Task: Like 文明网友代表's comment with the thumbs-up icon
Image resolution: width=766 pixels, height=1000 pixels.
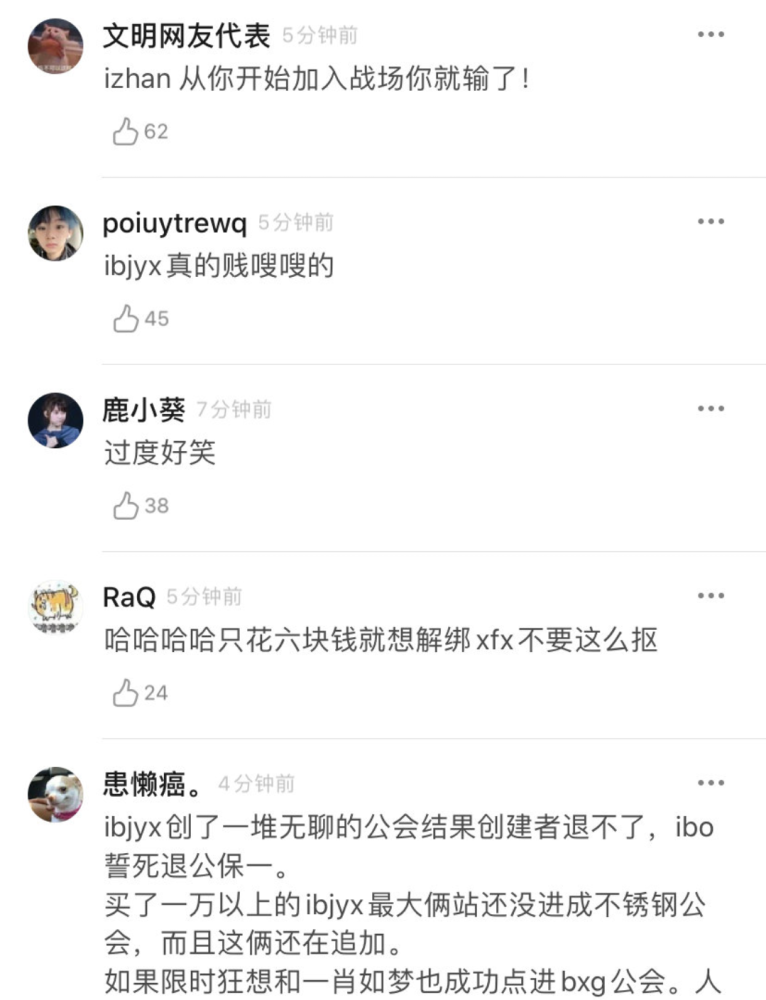Action: coord(127,131)
